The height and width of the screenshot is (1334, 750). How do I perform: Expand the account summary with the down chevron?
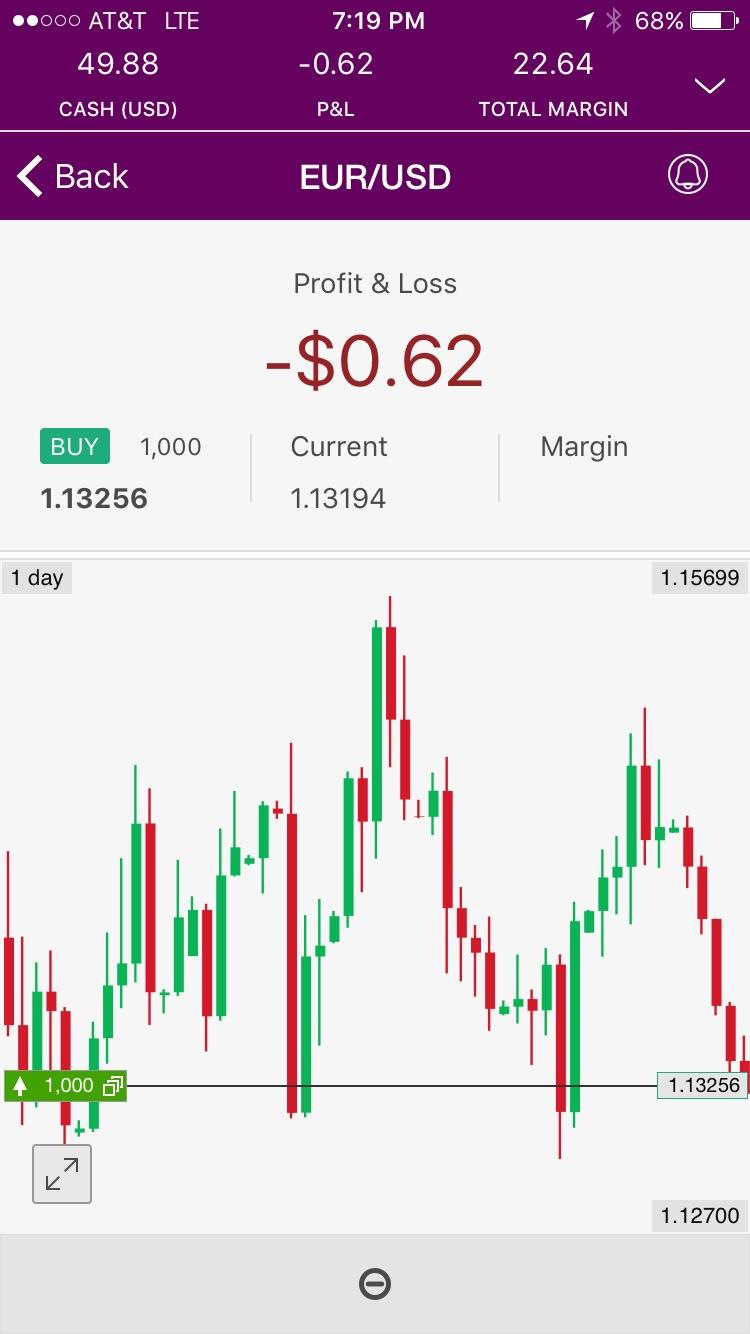click(x=709, y=85)
